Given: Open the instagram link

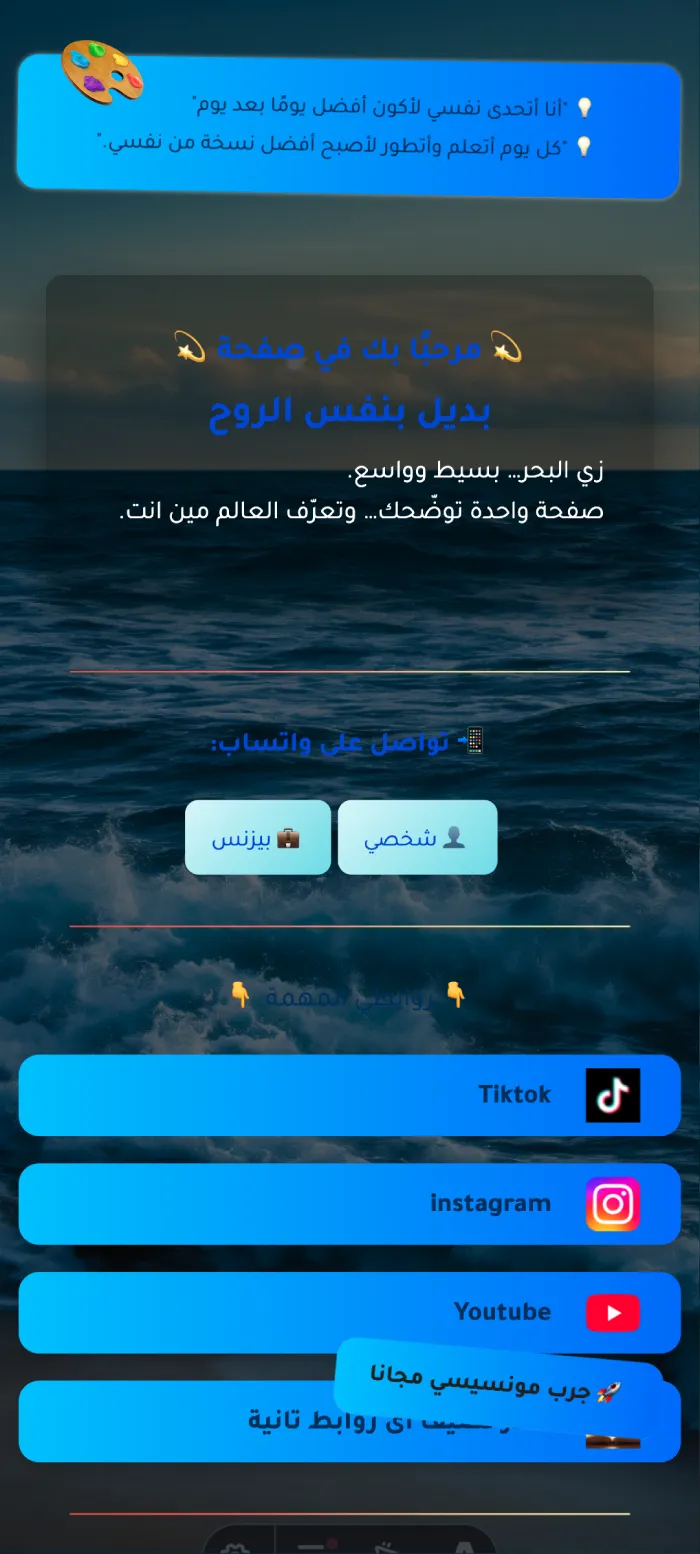Looking at the screenshot, I should [349, 1203].
